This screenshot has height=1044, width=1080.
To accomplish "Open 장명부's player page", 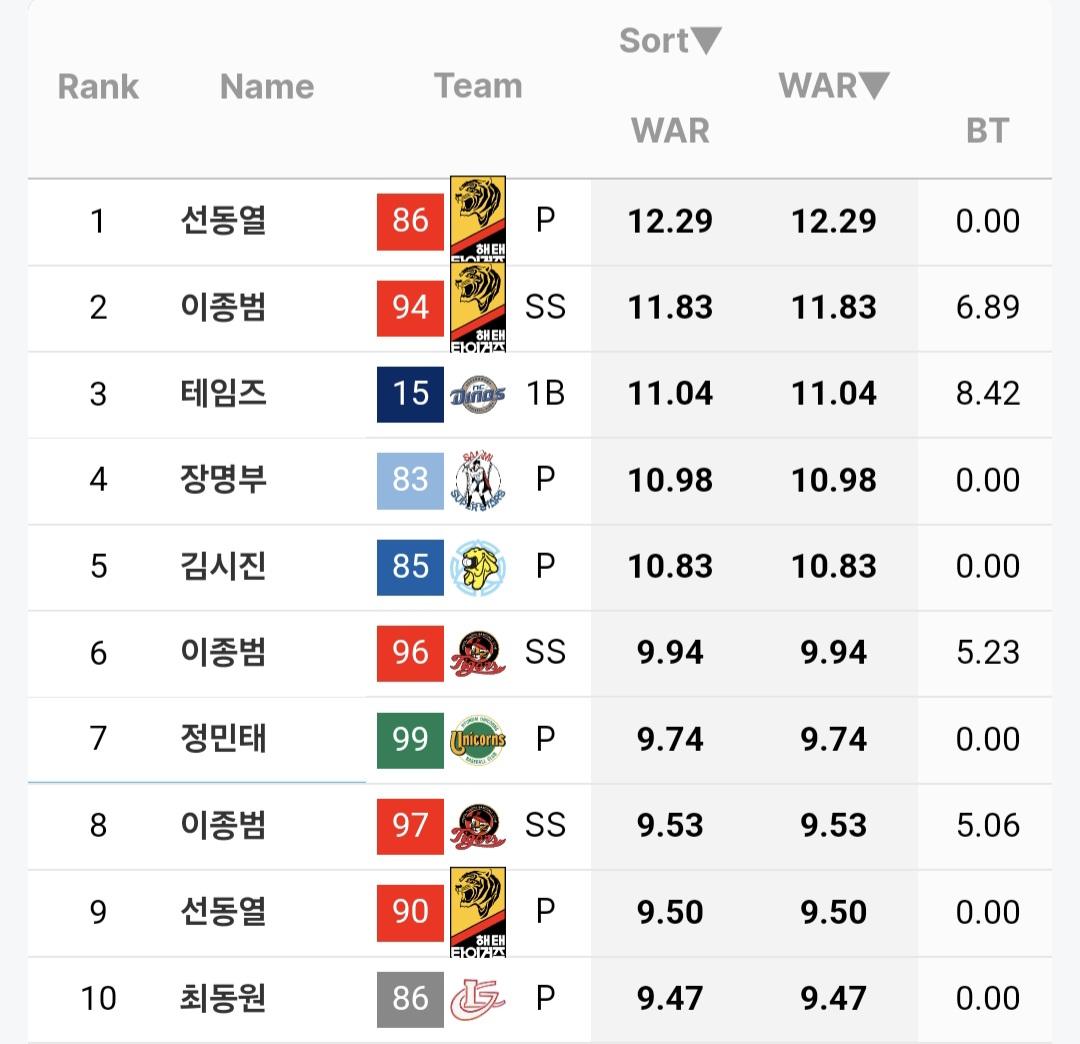I will pyautogui.click(x=223, y=480).
